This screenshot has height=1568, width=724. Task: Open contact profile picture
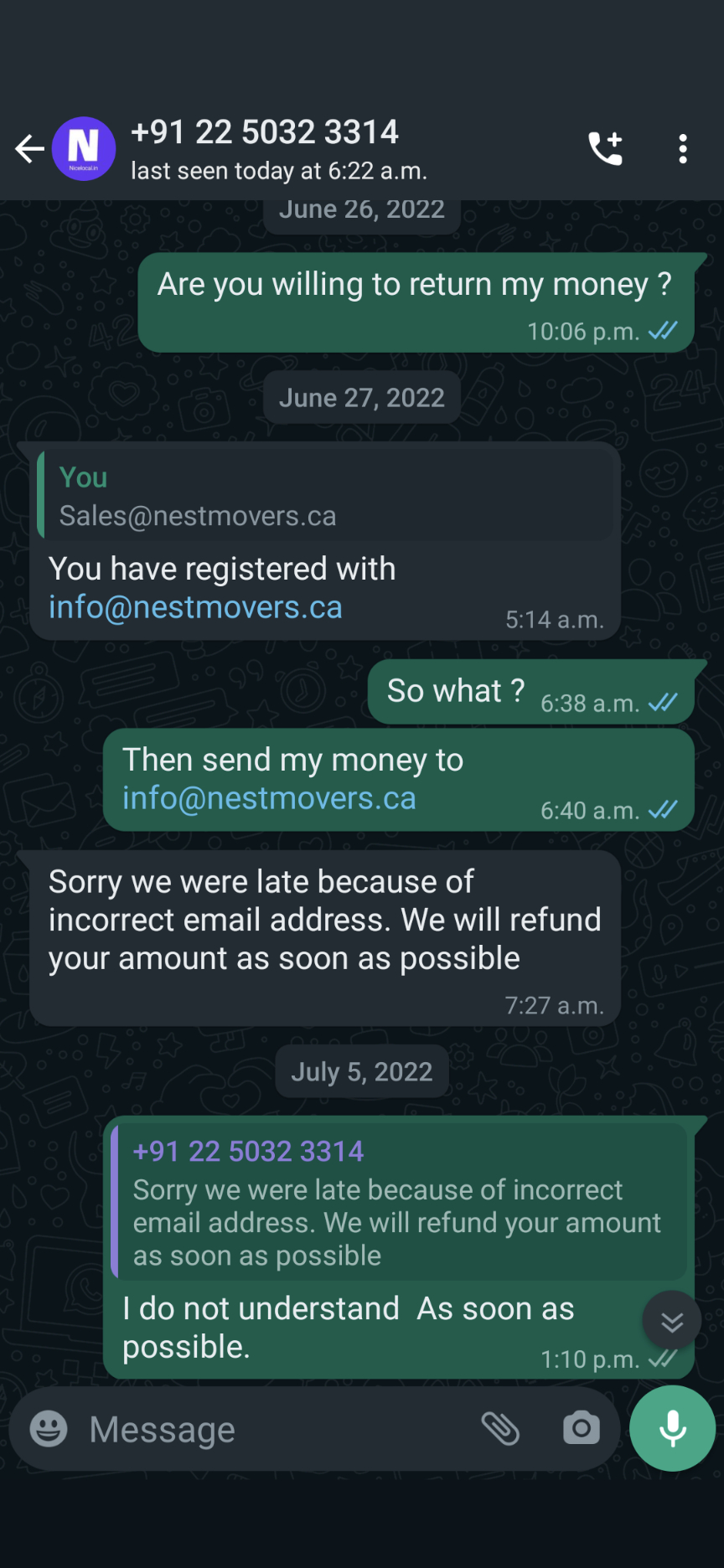(x=84, y=149)
